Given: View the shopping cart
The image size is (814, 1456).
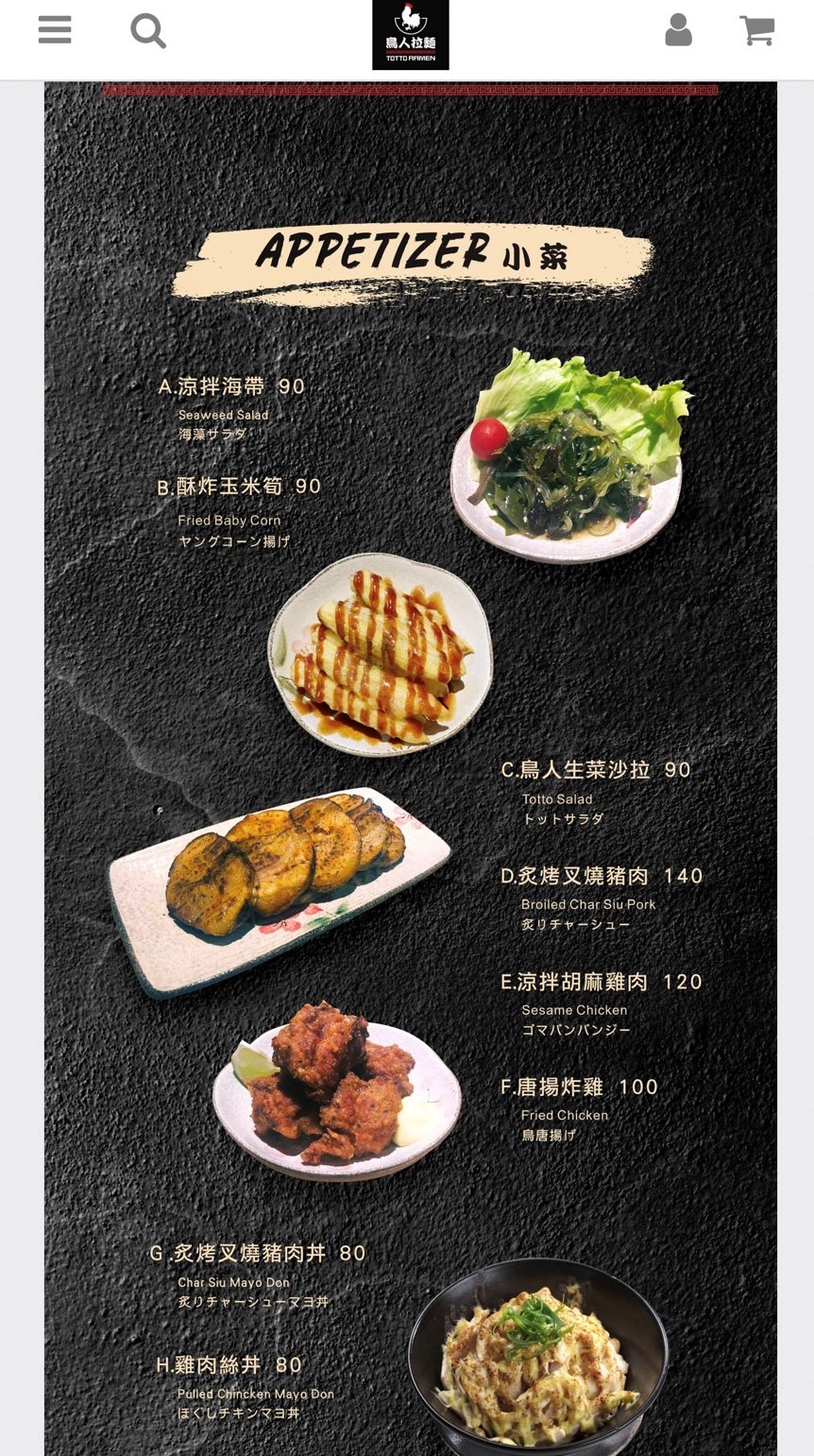Looking at the screenshot, I should point(757,30).
